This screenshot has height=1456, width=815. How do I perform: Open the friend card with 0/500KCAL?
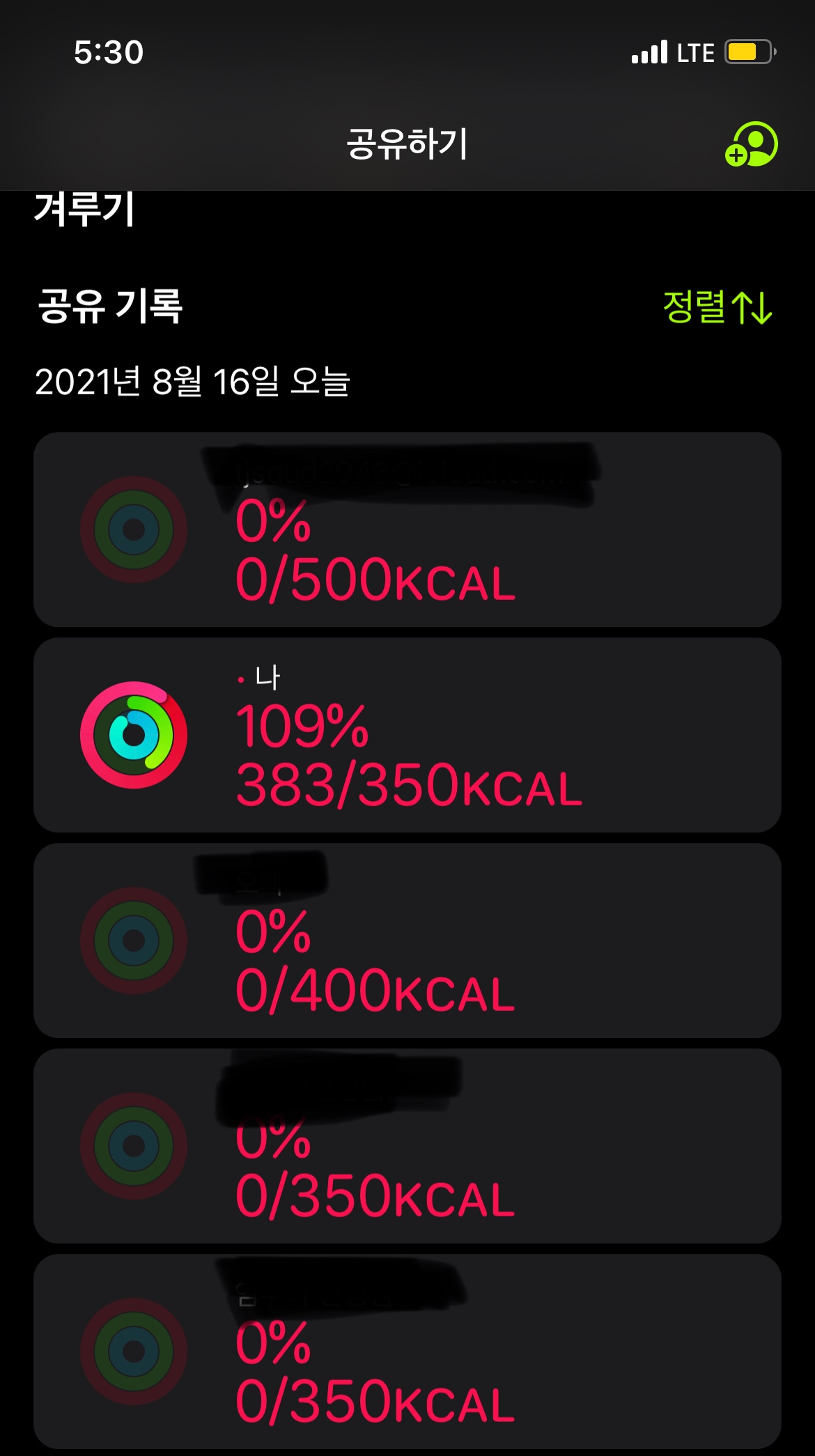click(x=407, y=529)
